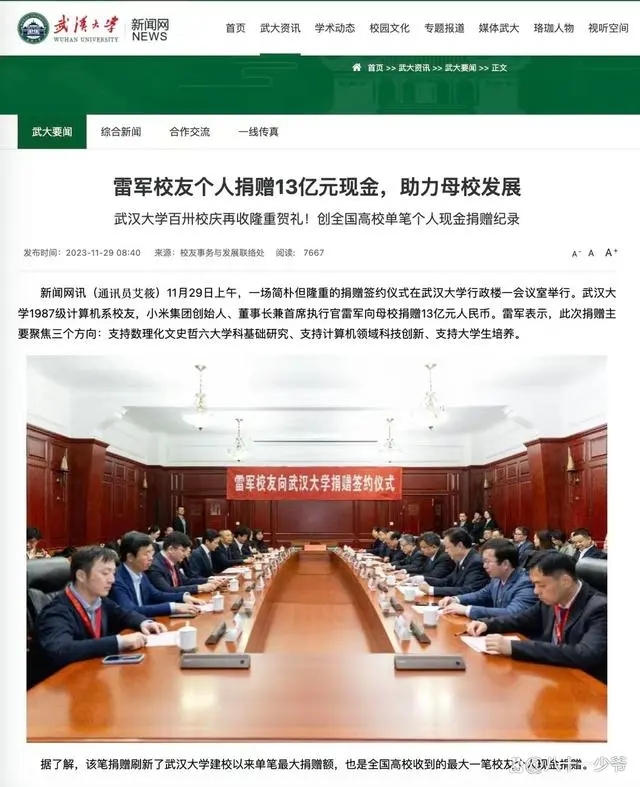
Task: Open 学术动态 in top menu
Action: (335, 28)
